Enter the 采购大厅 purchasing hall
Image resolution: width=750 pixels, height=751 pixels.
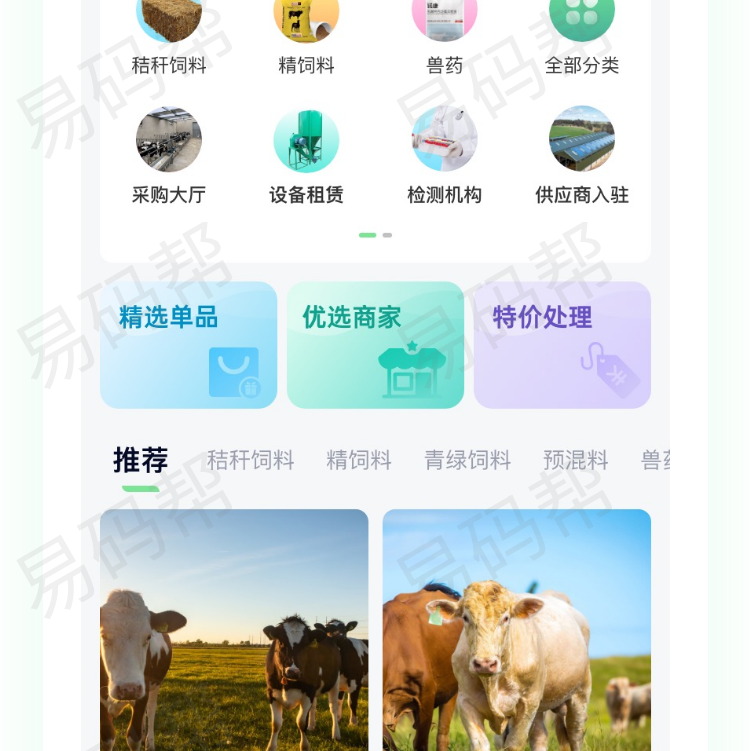coord(169,141)
